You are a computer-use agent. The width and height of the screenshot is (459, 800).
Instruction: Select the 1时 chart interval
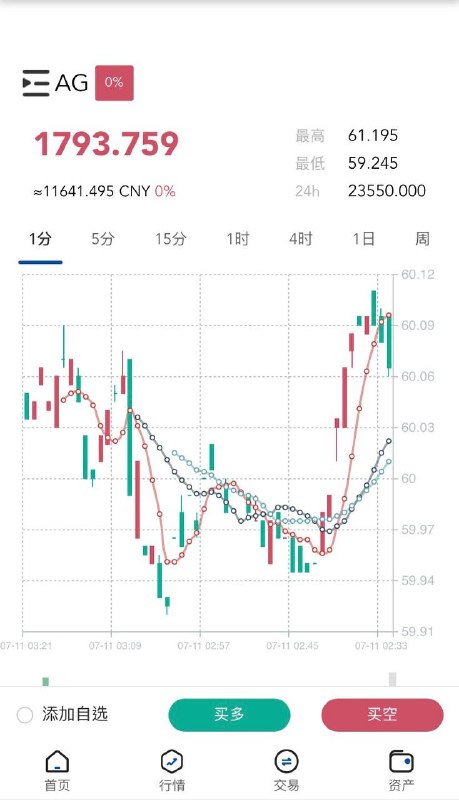(x=238, y=238)
